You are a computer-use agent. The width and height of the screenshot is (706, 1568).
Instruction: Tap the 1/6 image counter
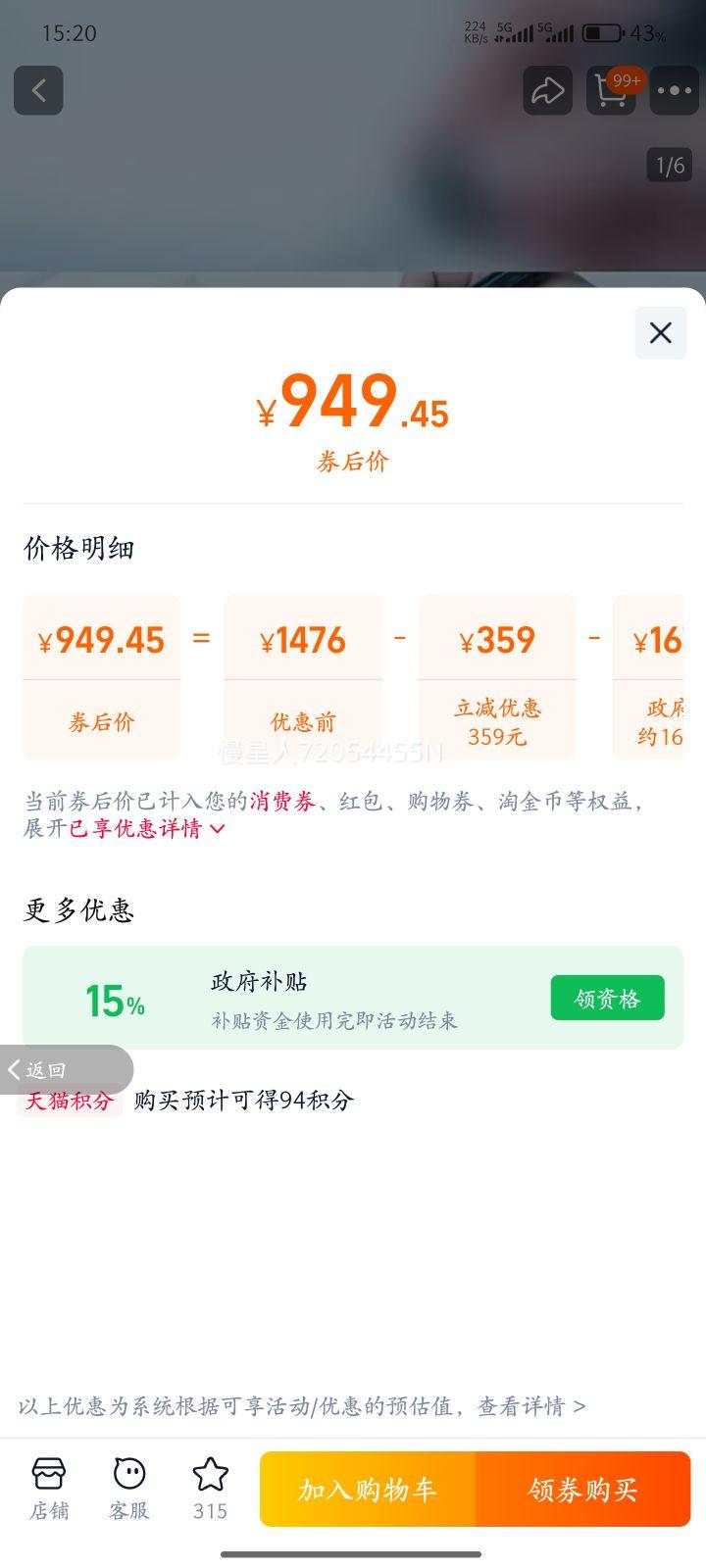coord(671,165)
